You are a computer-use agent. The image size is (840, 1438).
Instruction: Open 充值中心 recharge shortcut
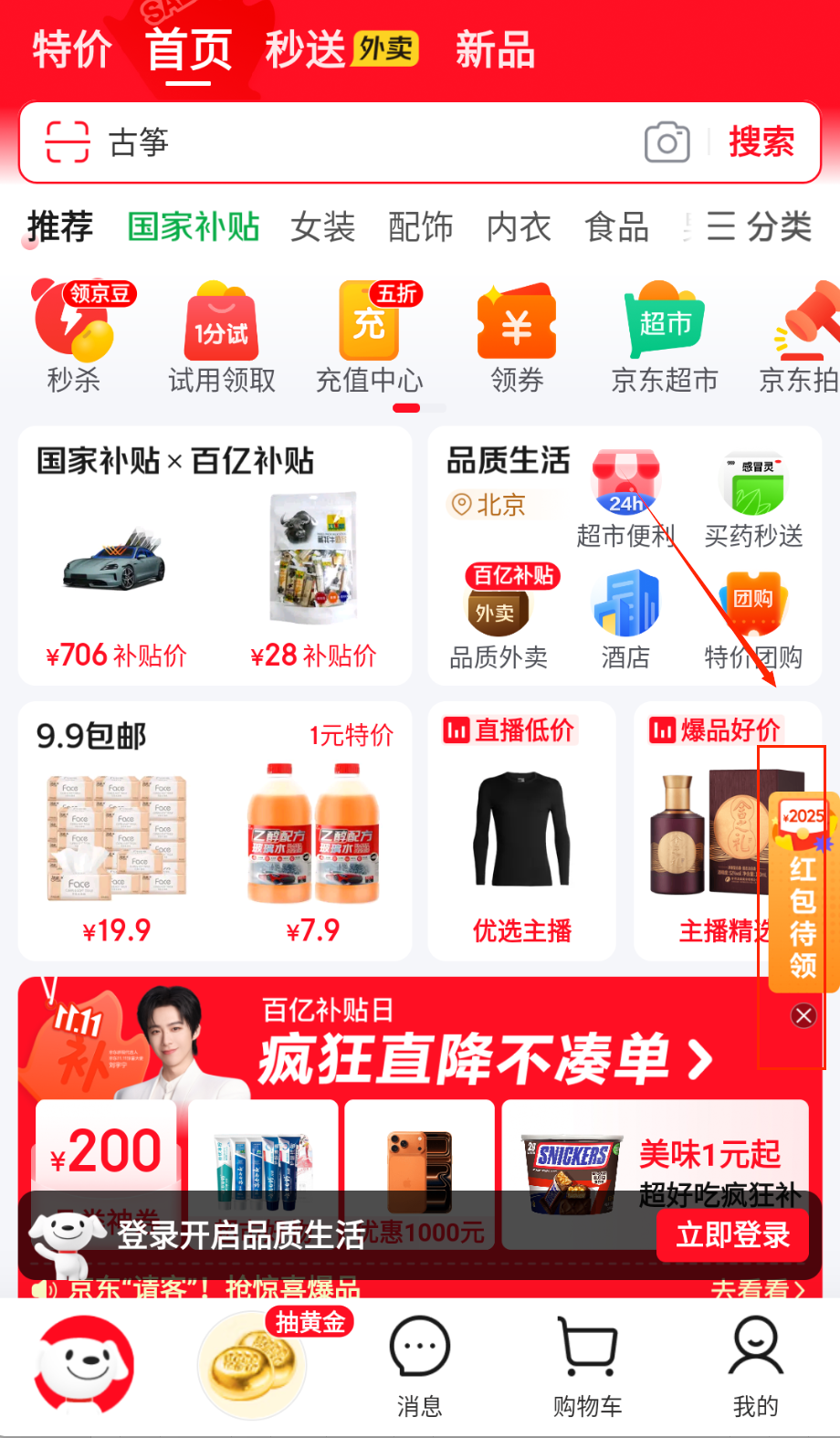[369, 338]
